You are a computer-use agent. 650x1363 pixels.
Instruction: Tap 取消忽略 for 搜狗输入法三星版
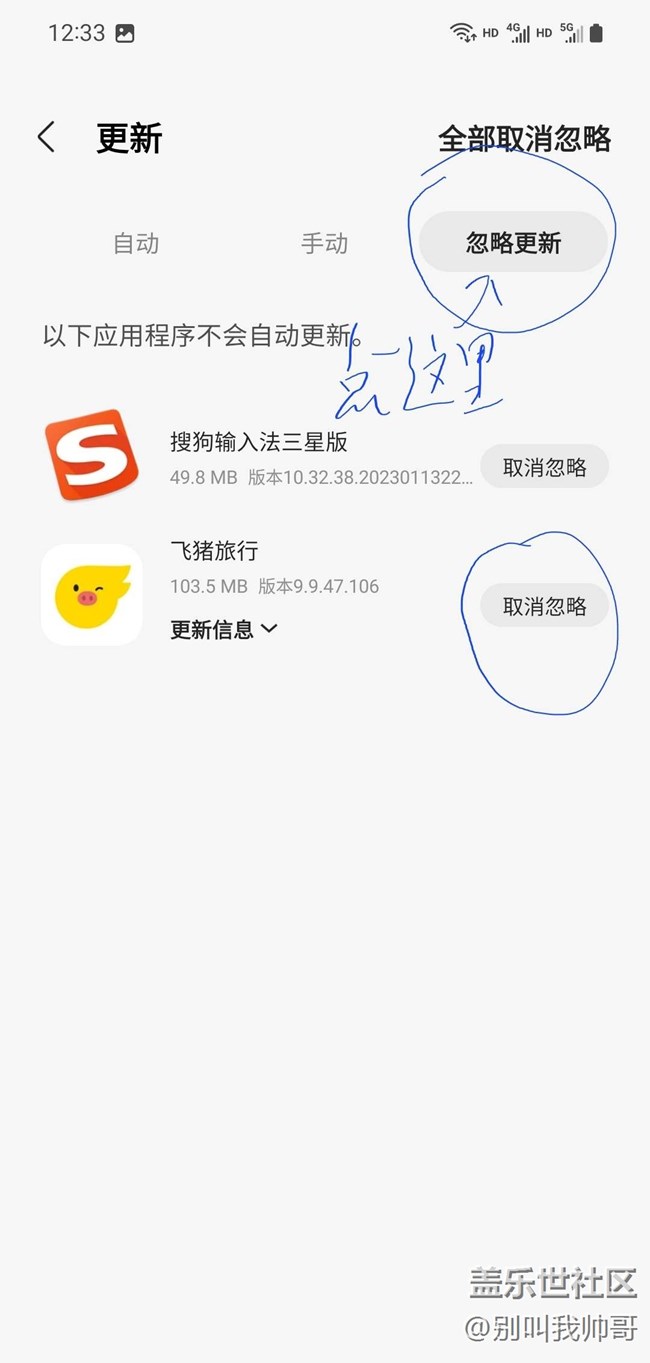point(544,467)
